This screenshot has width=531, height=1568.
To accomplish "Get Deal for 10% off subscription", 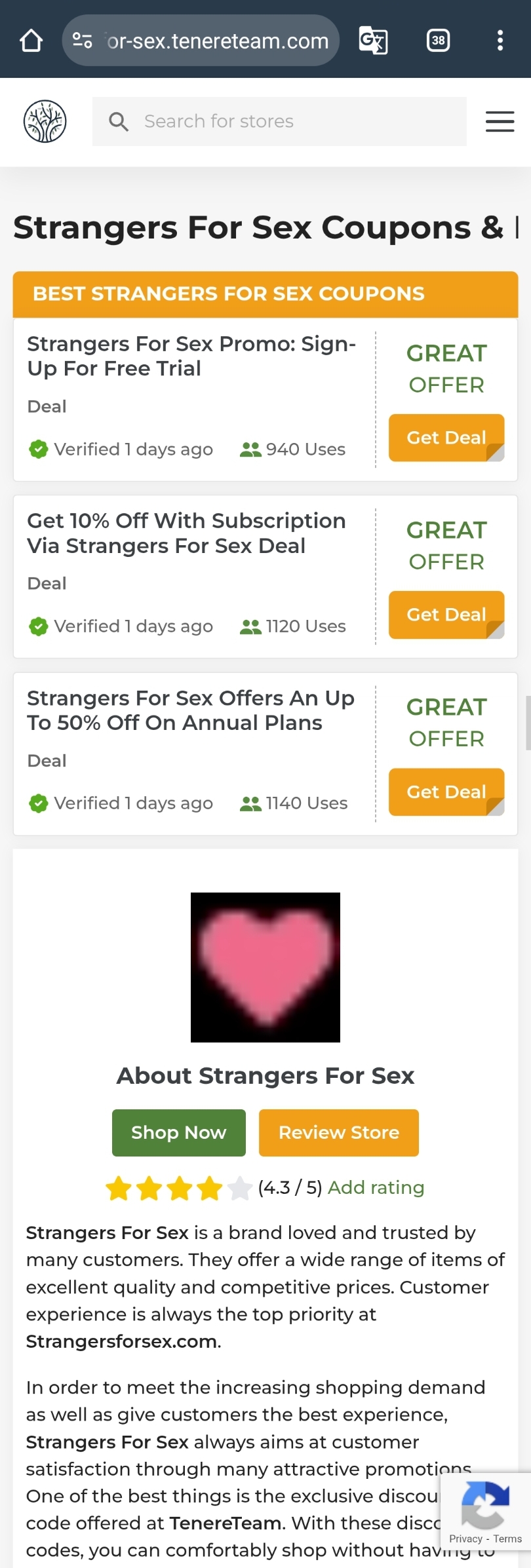I will point(446,614).
